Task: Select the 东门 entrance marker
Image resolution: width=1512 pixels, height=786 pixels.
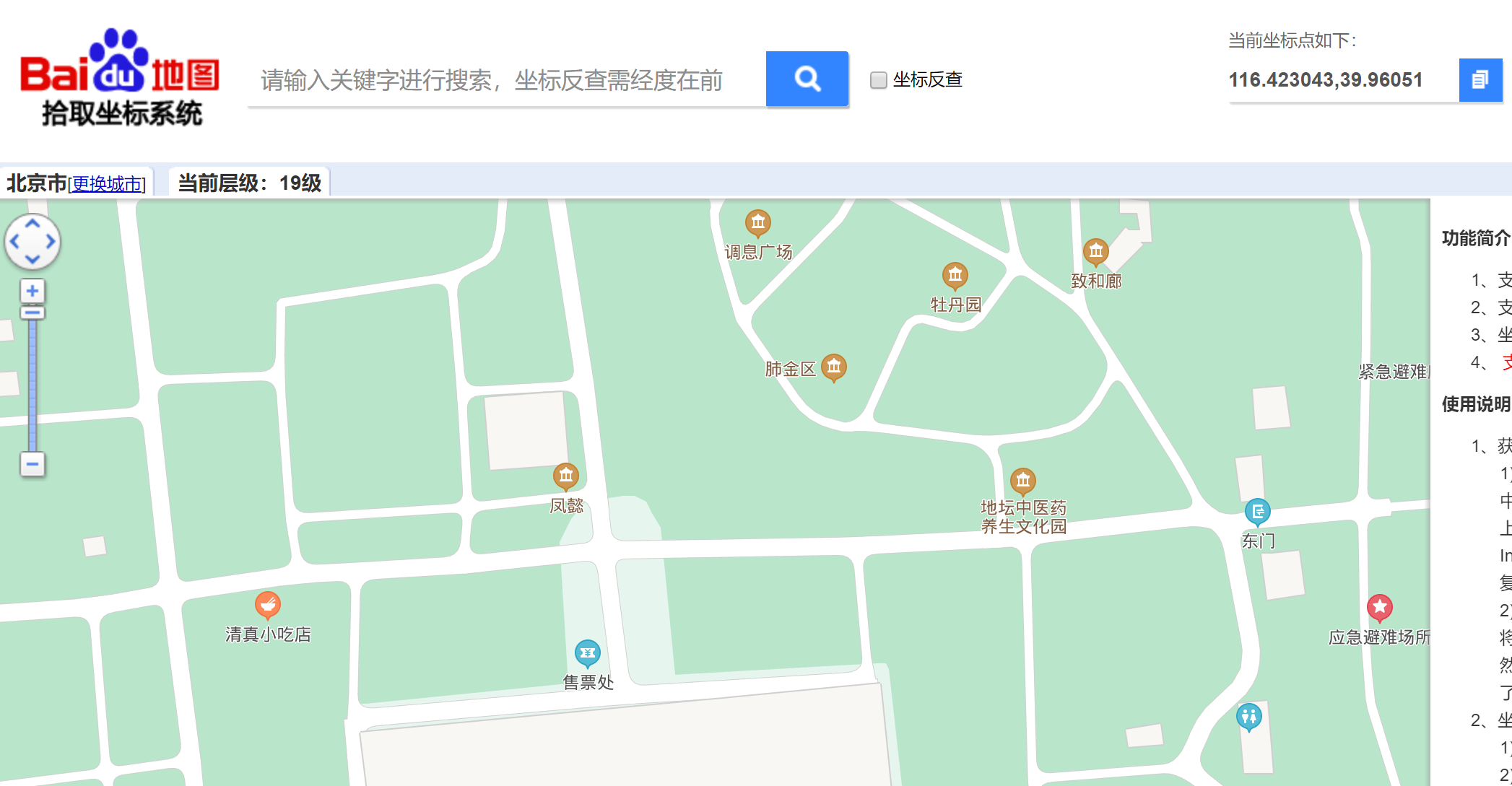Action: [x=1257, y=512]
